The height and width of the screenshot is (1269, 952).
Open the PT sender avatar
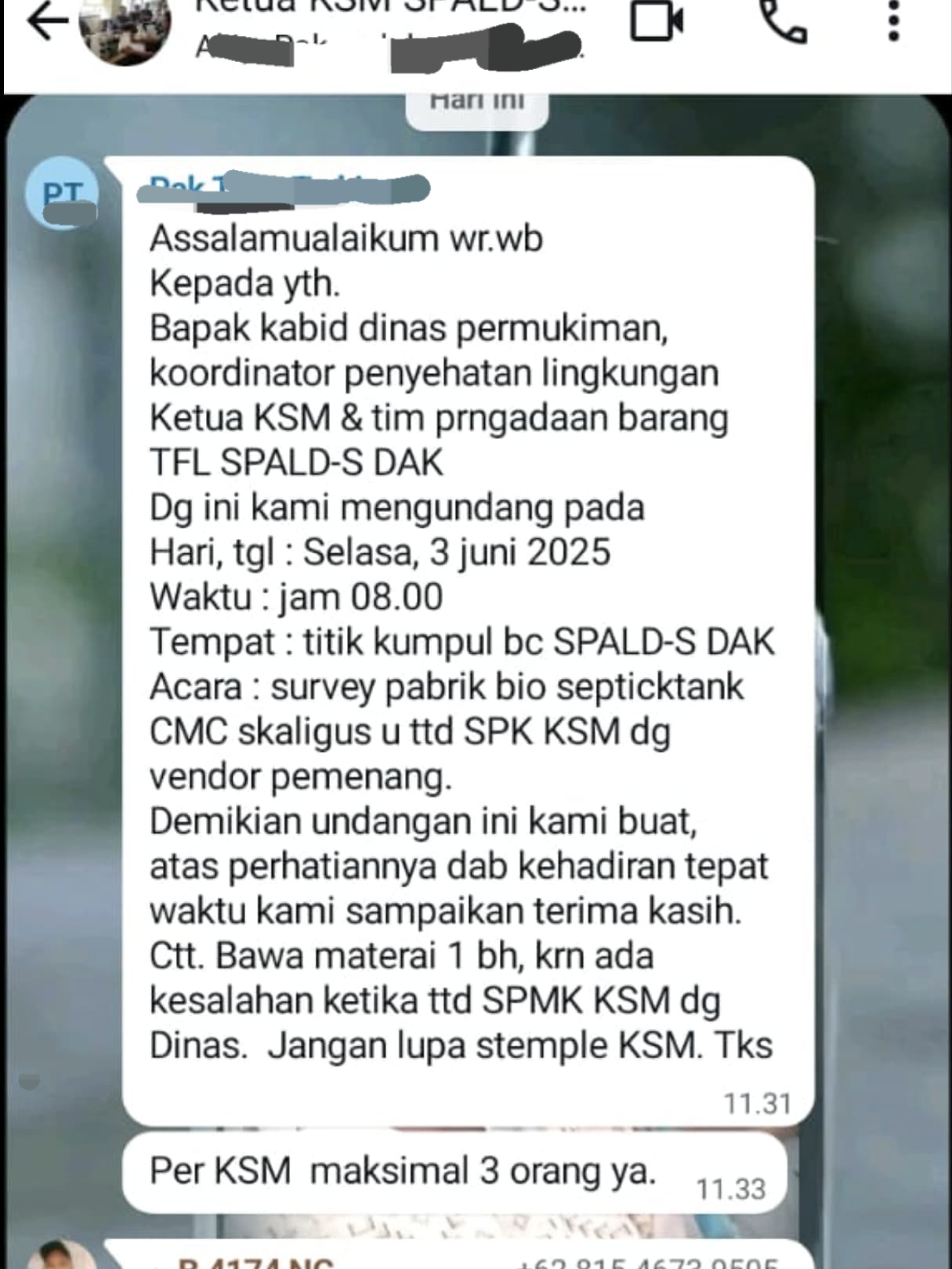[63, 193]
